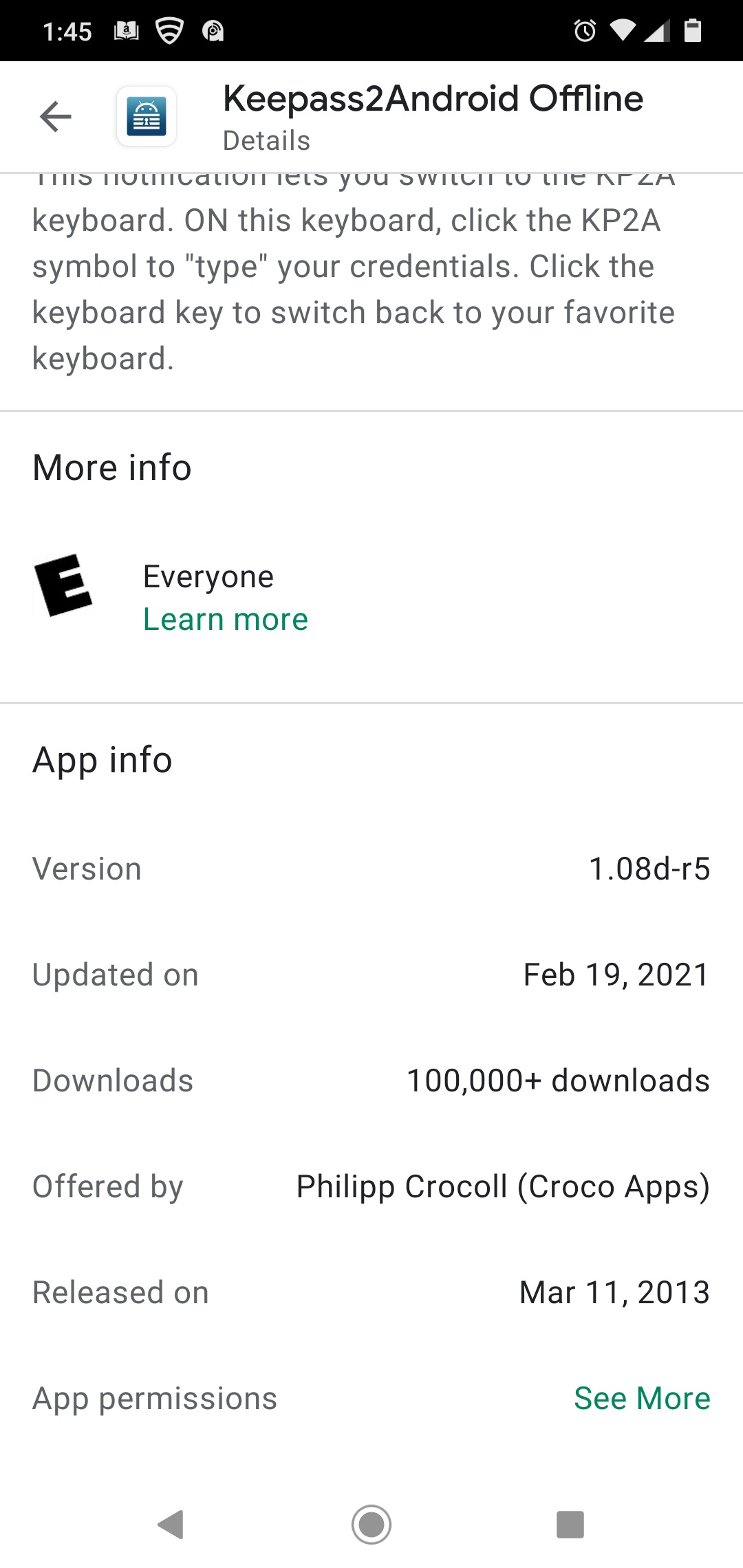Tap the Keepass2Android Offline title text
The image size is (743, 1568).
[433, 98]
